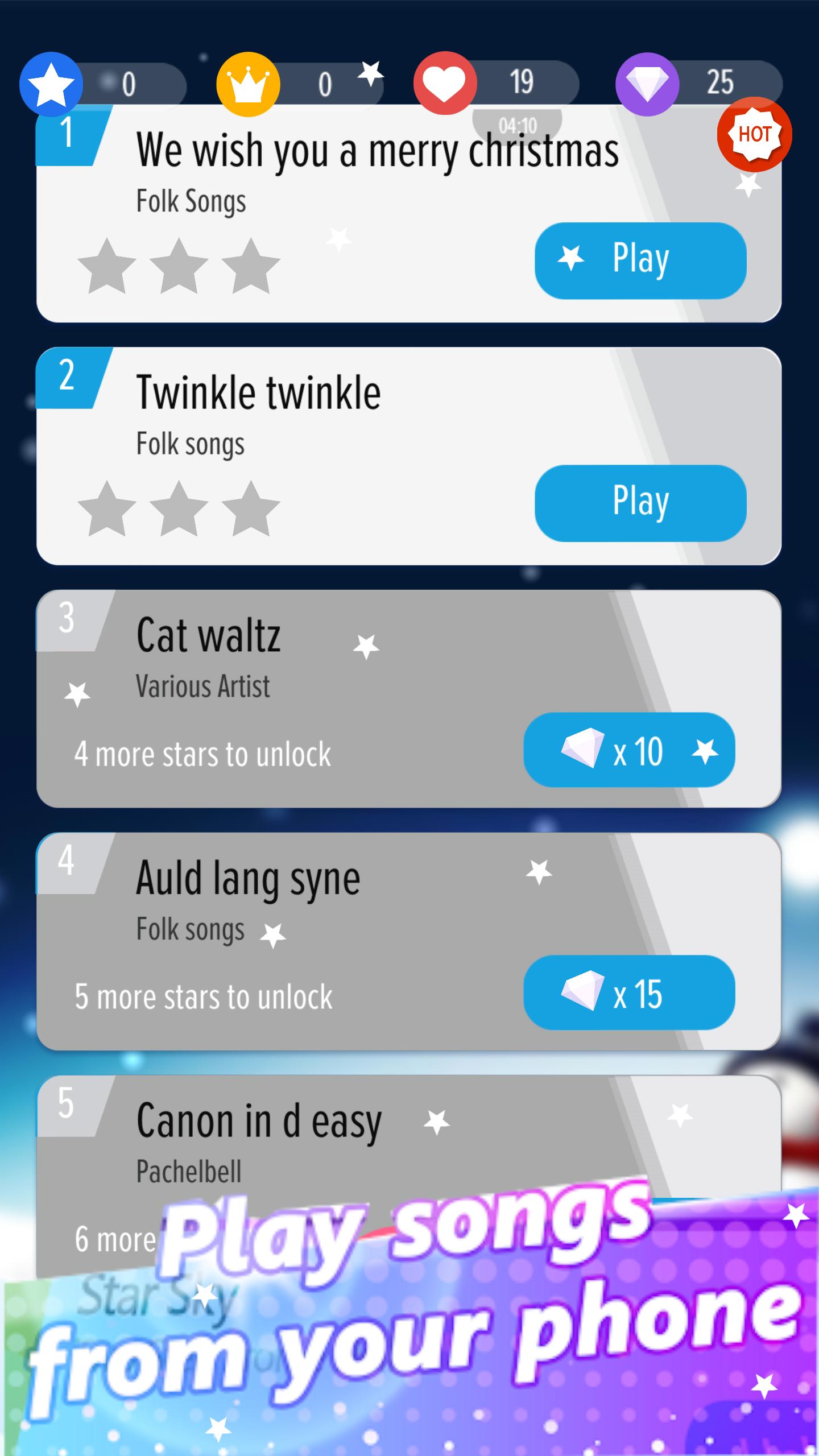The height and width of the screenshot is (1456, 819).
Task: Tap the red heart lives icon
Action: point(445,84)
